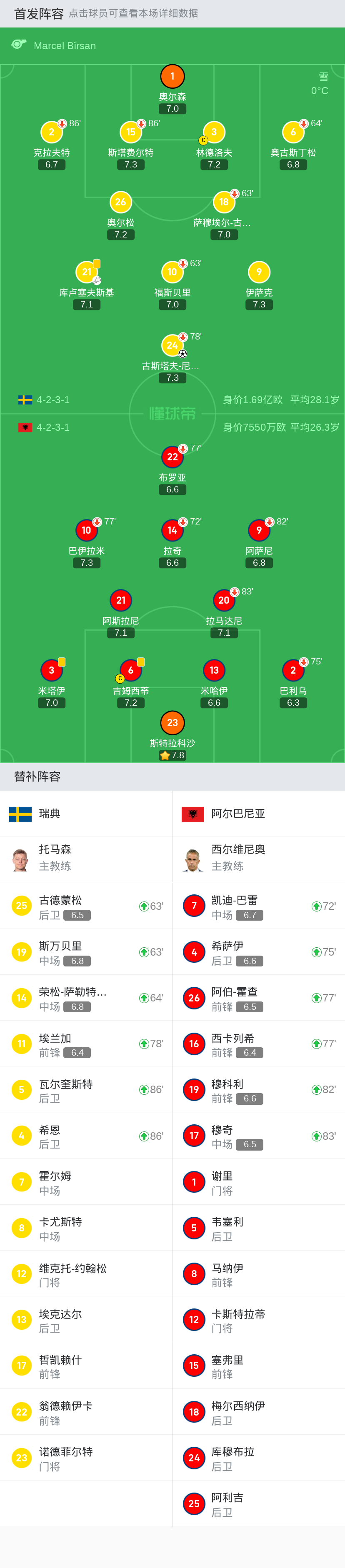This screenshot has width=345, height=1568.
Task: View player 克拉夫特's detailed data
Action: point(51,132)
